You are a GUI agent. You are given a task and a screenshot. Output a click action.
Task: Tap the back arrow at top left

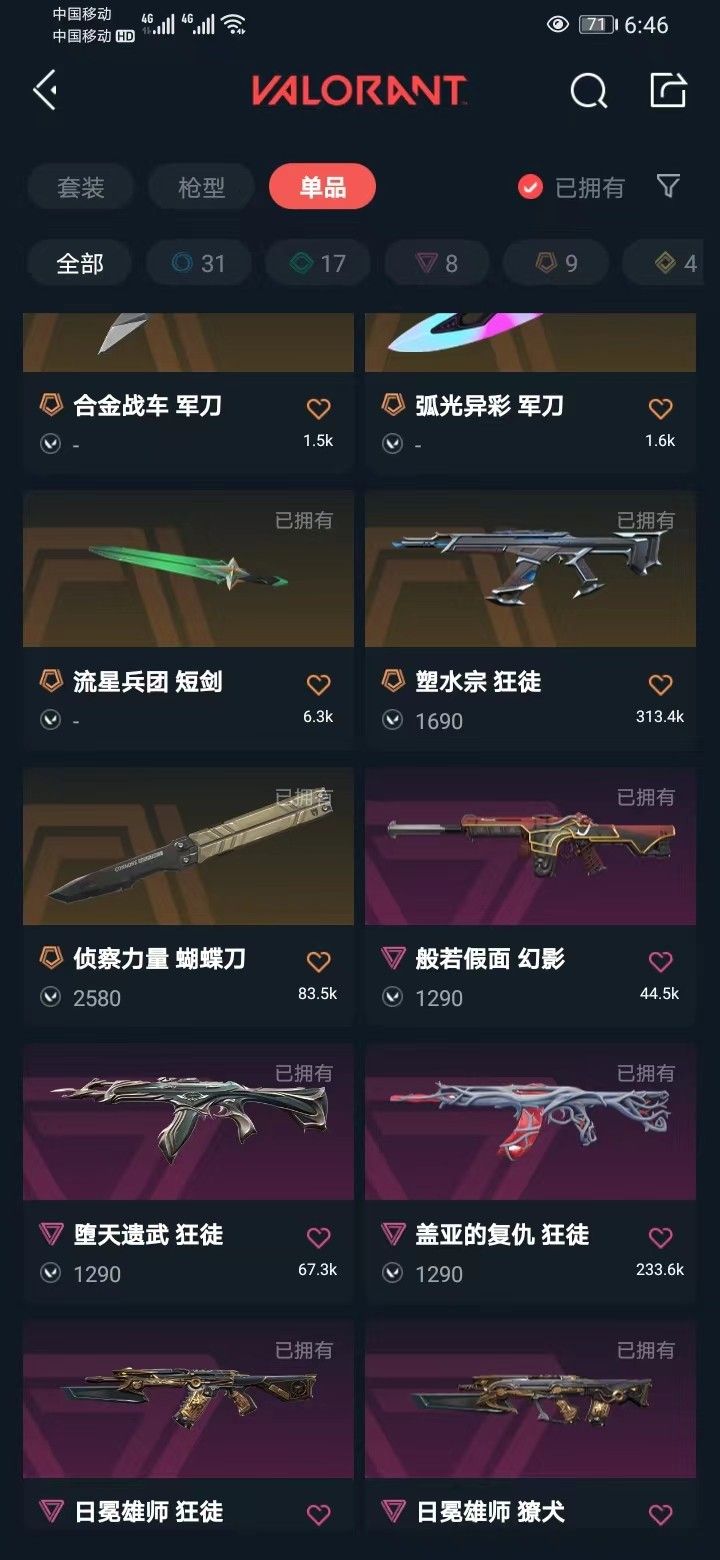(44, 90)
